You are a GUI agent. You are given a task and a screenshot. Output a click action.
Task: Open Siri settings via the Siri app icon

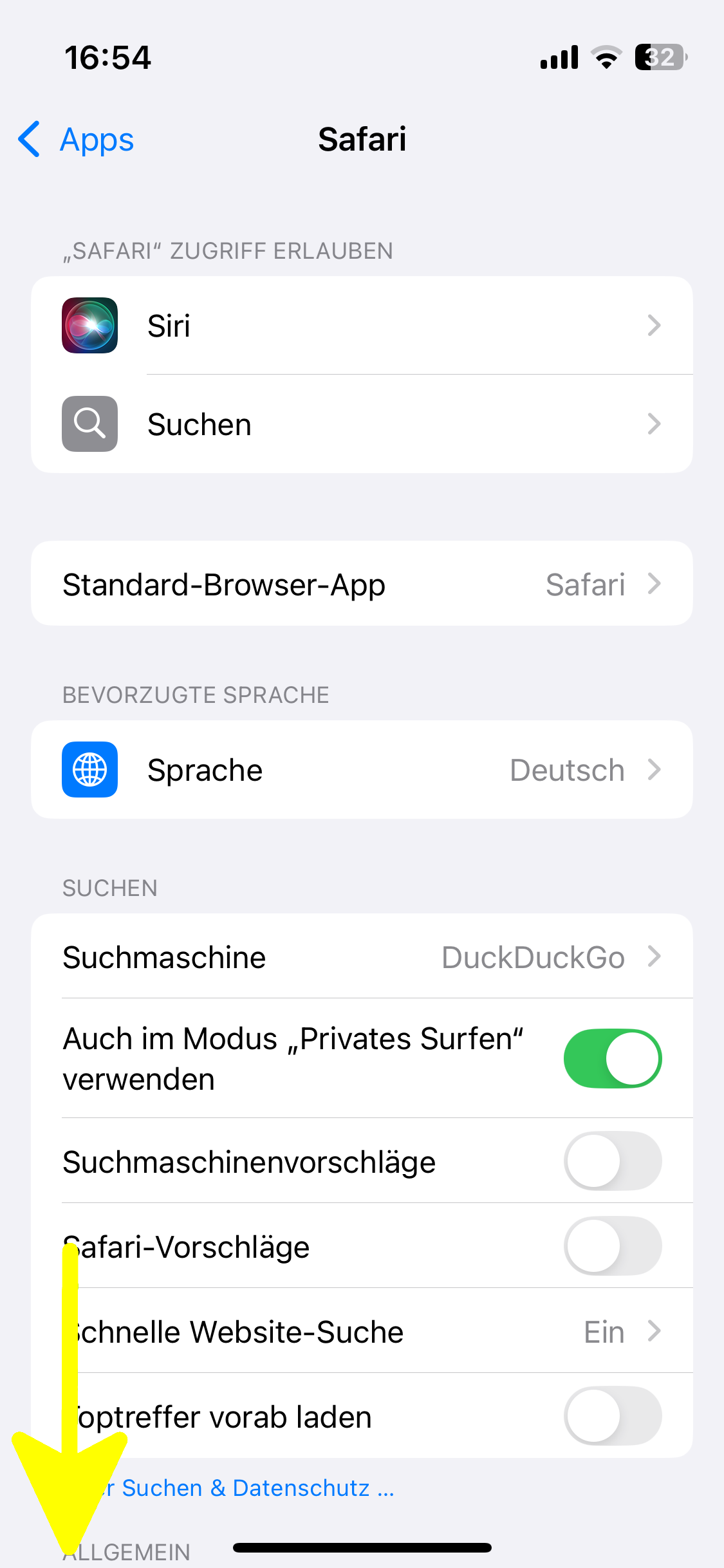[x=89, y=326]
